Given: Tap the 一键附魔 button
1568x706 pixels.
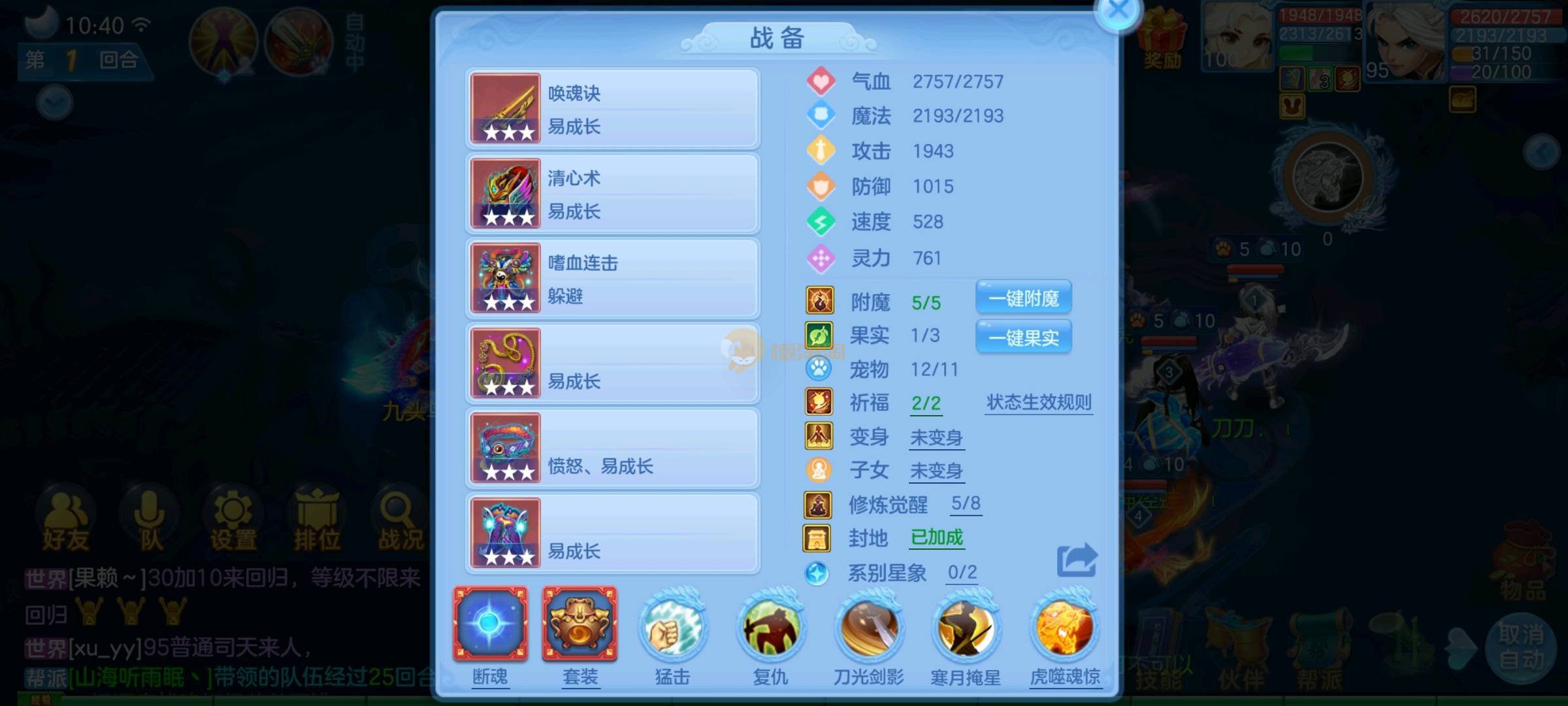Looking at the screenshot, I should click(1023, 299).
